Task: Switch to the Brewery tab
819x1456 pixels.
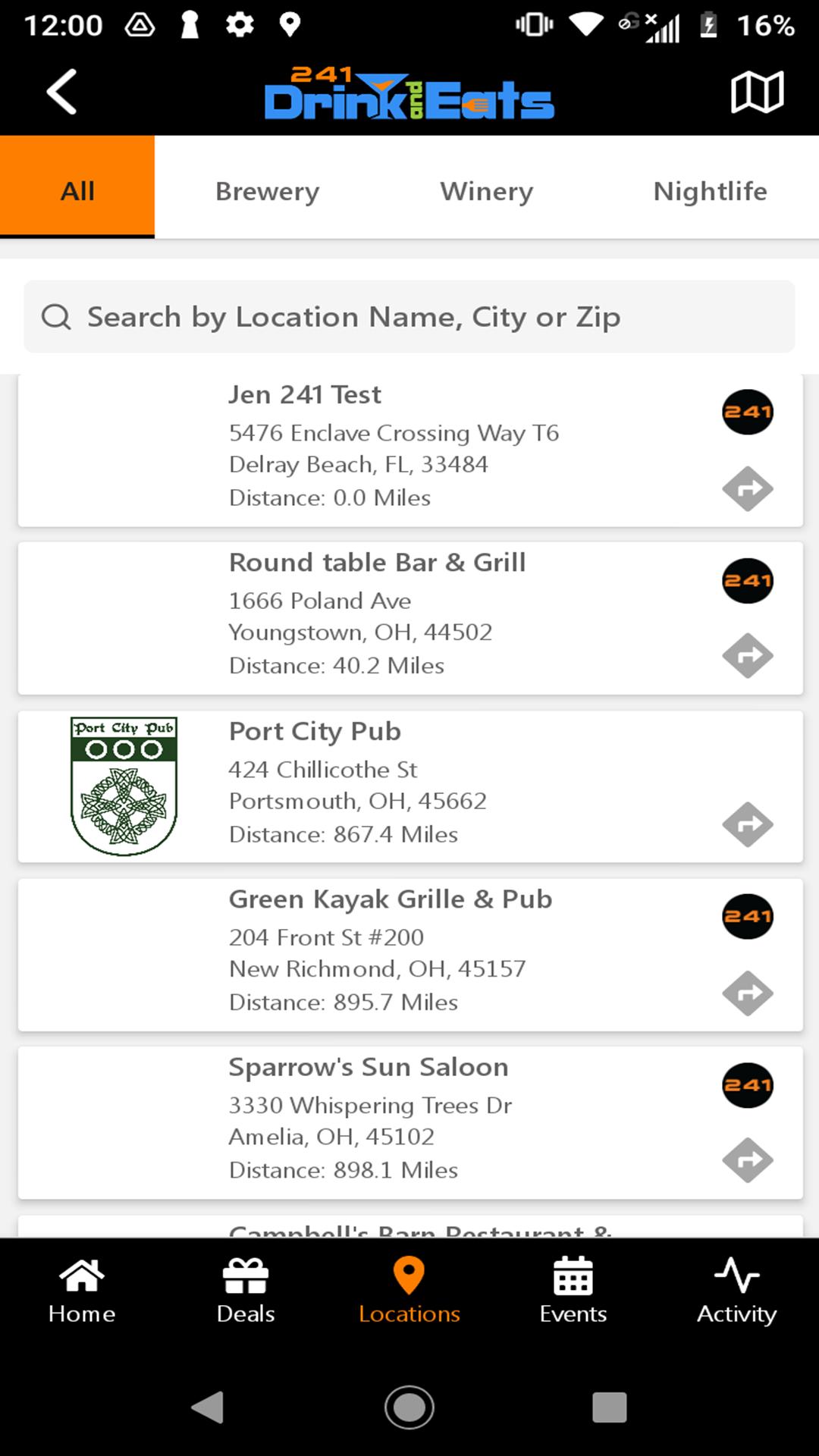Action: (x=267, y=191)
